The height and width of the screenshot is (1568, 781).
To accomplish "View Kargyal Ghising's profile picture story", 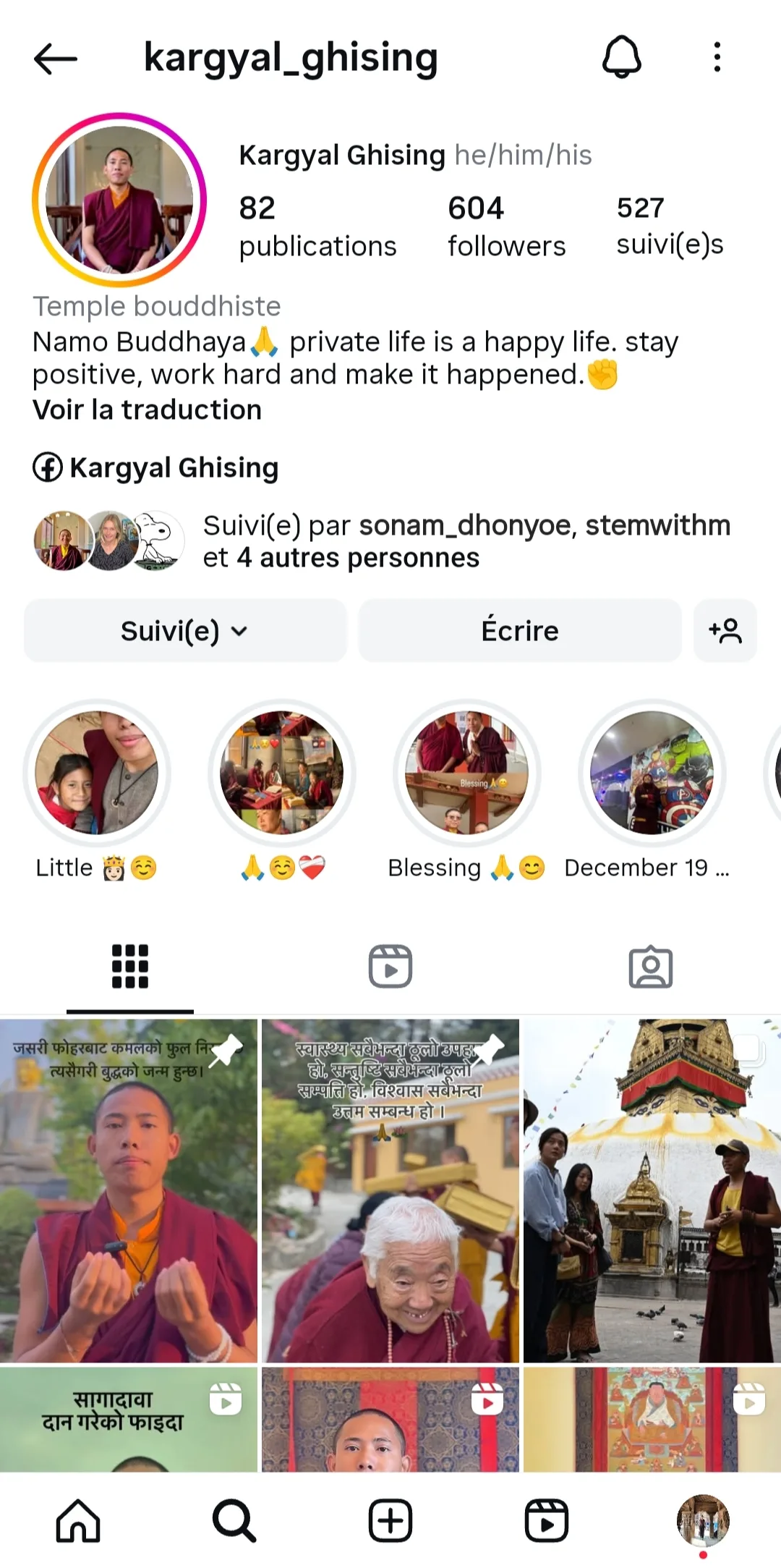I will 119,200.
